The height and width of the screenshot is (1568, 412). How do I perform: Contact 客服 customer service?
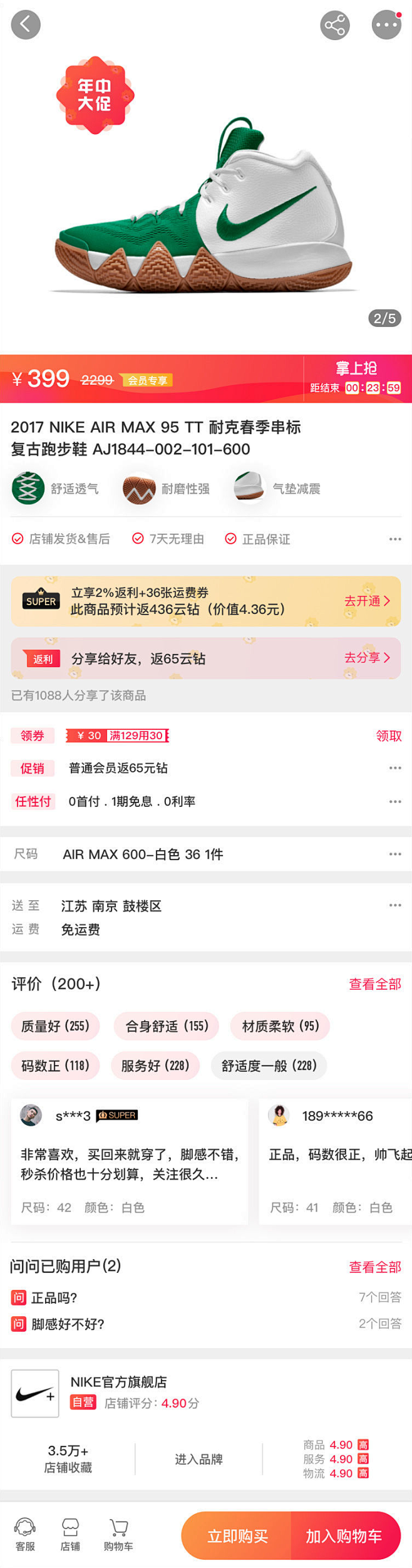click(25, 1534)
